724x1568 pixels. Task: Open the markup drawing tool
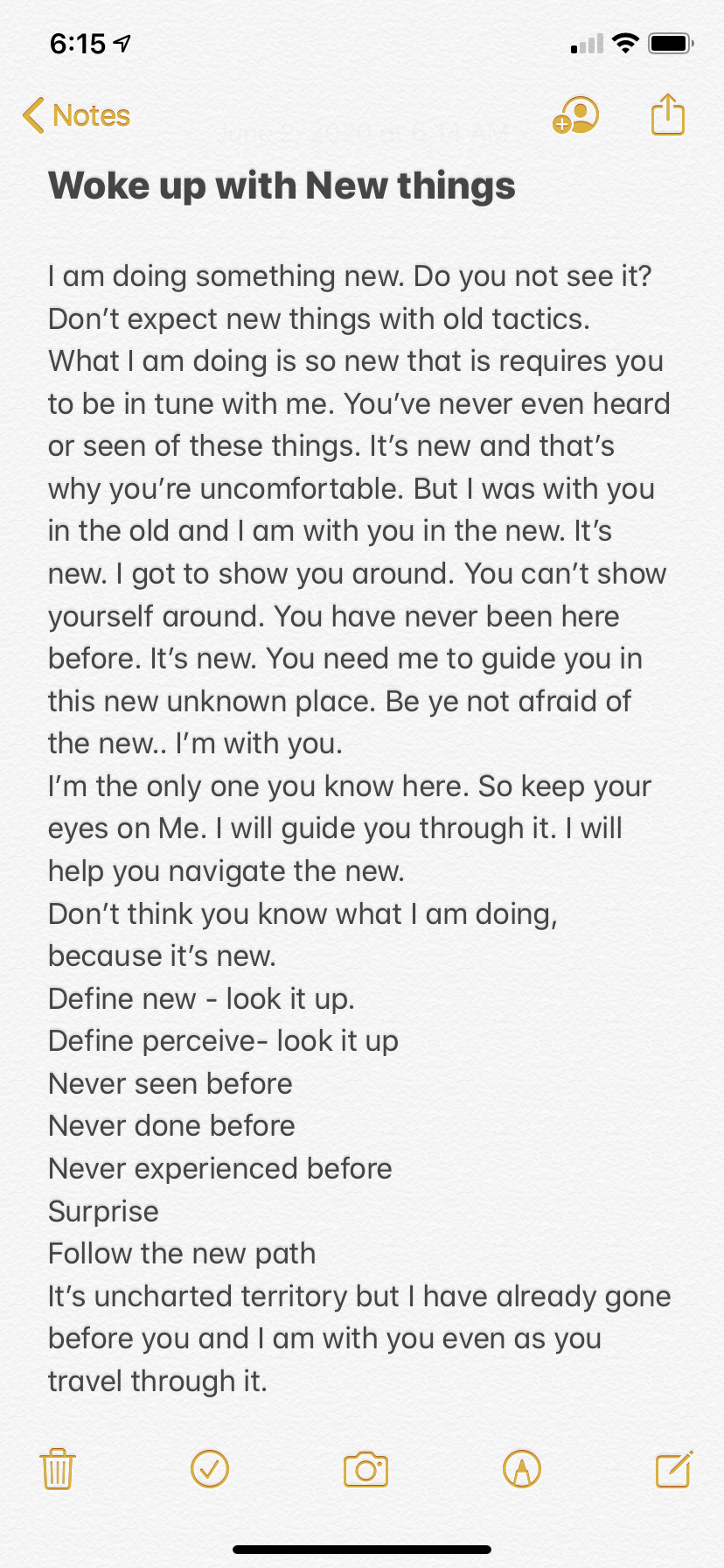522,1469
